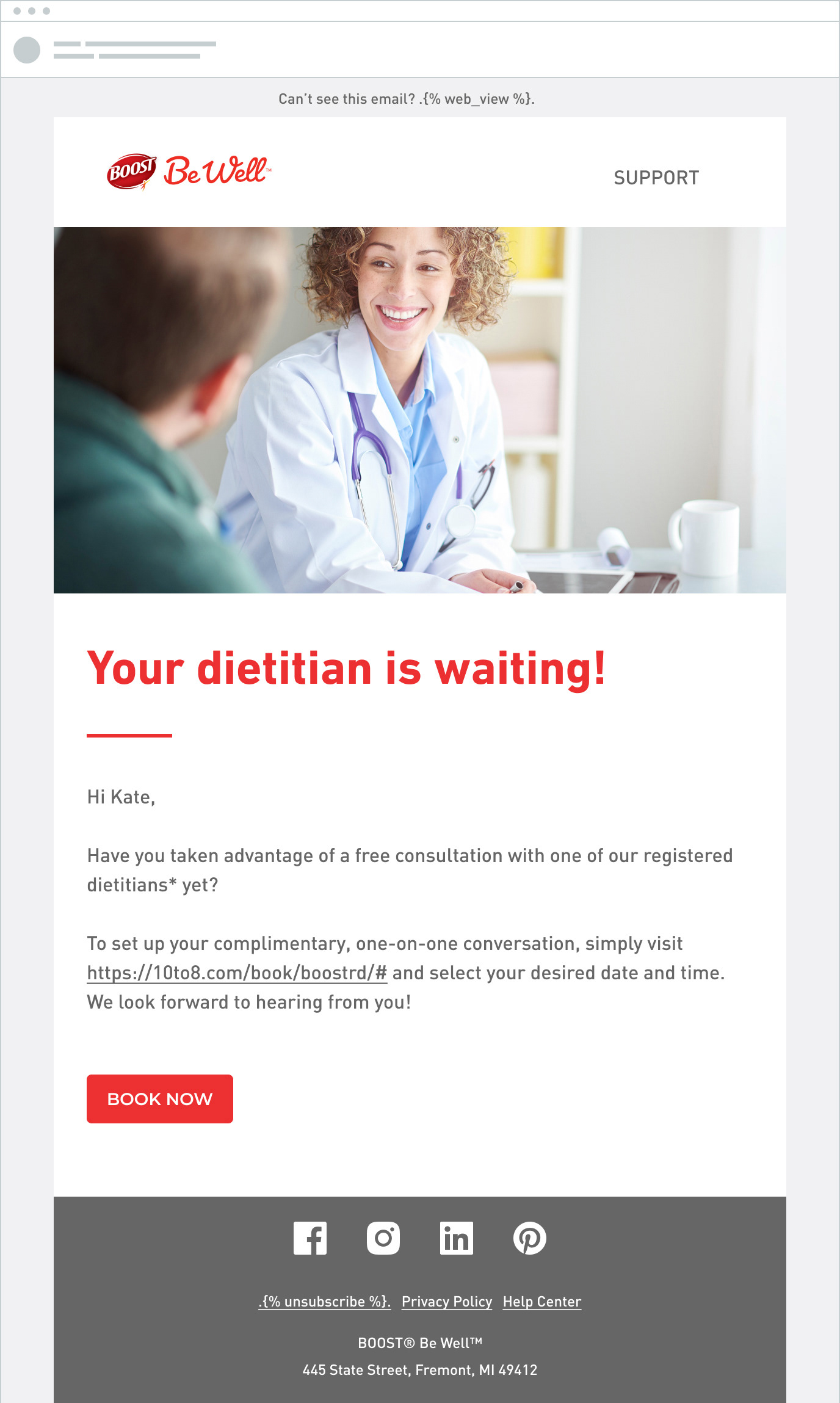This screenshot has height=1403, width=840.
Task: Go to the Help Center
Action: point(542,1302)
